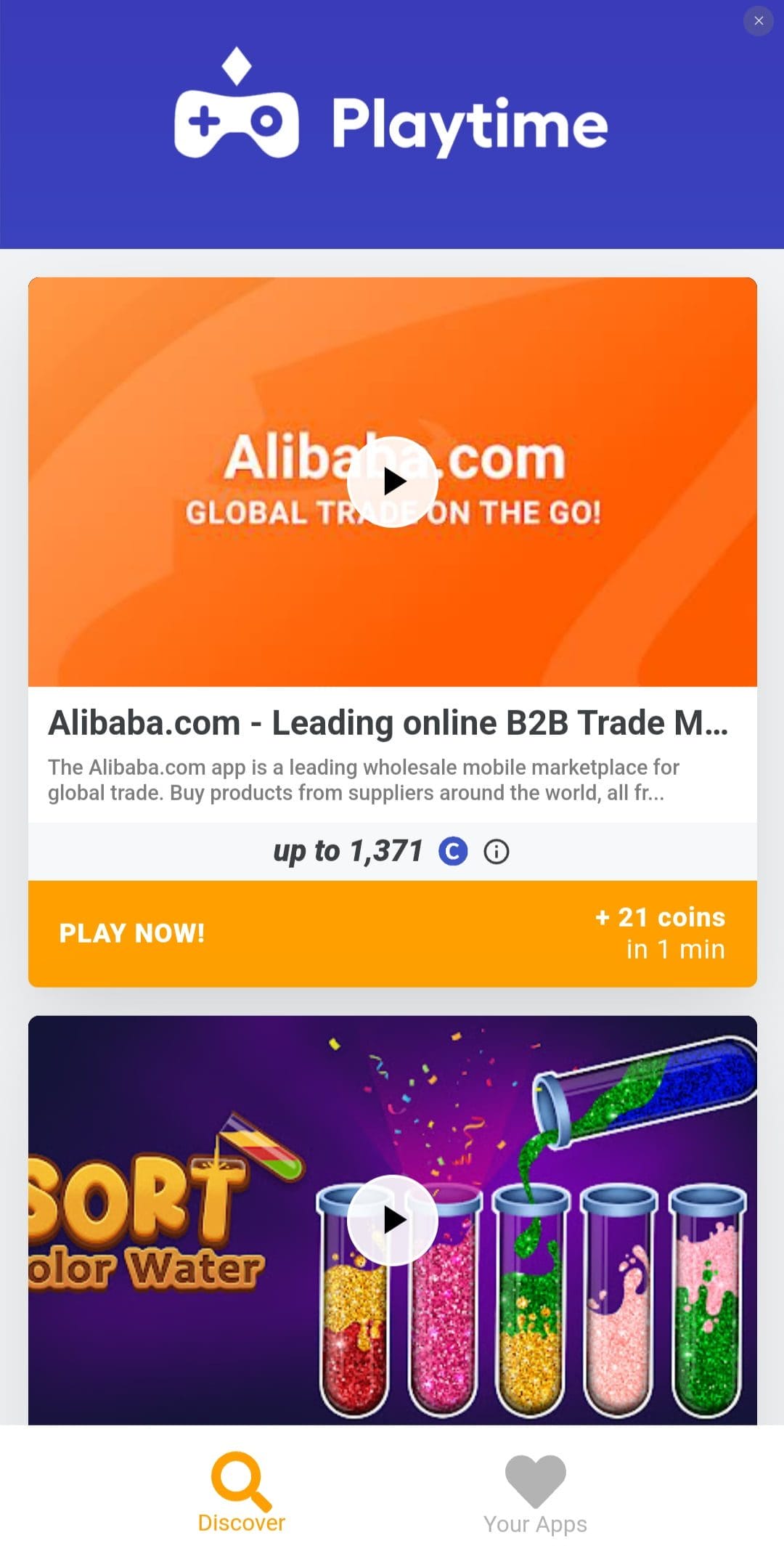Screen dimensions: 784x1546
Task: Close the Playtime screen
Action: 759,21
